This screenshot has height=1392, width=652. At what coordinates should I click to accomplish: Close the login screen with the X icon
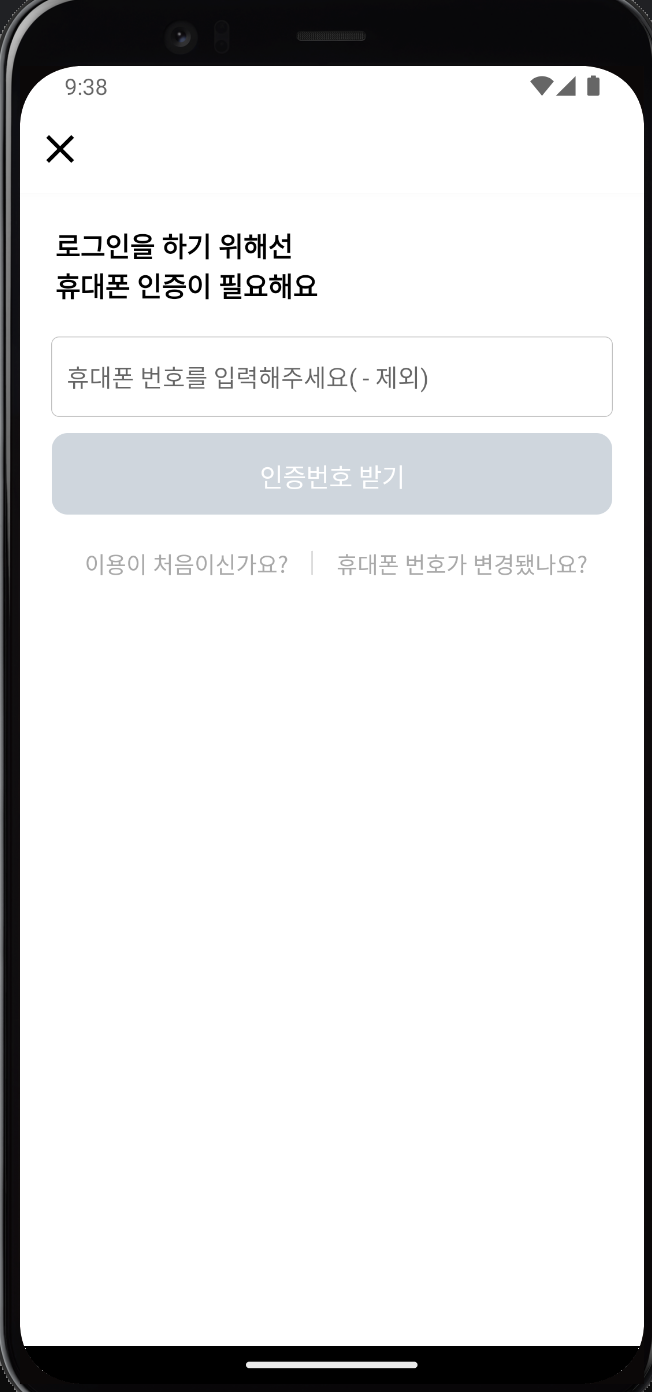[60, 149]
